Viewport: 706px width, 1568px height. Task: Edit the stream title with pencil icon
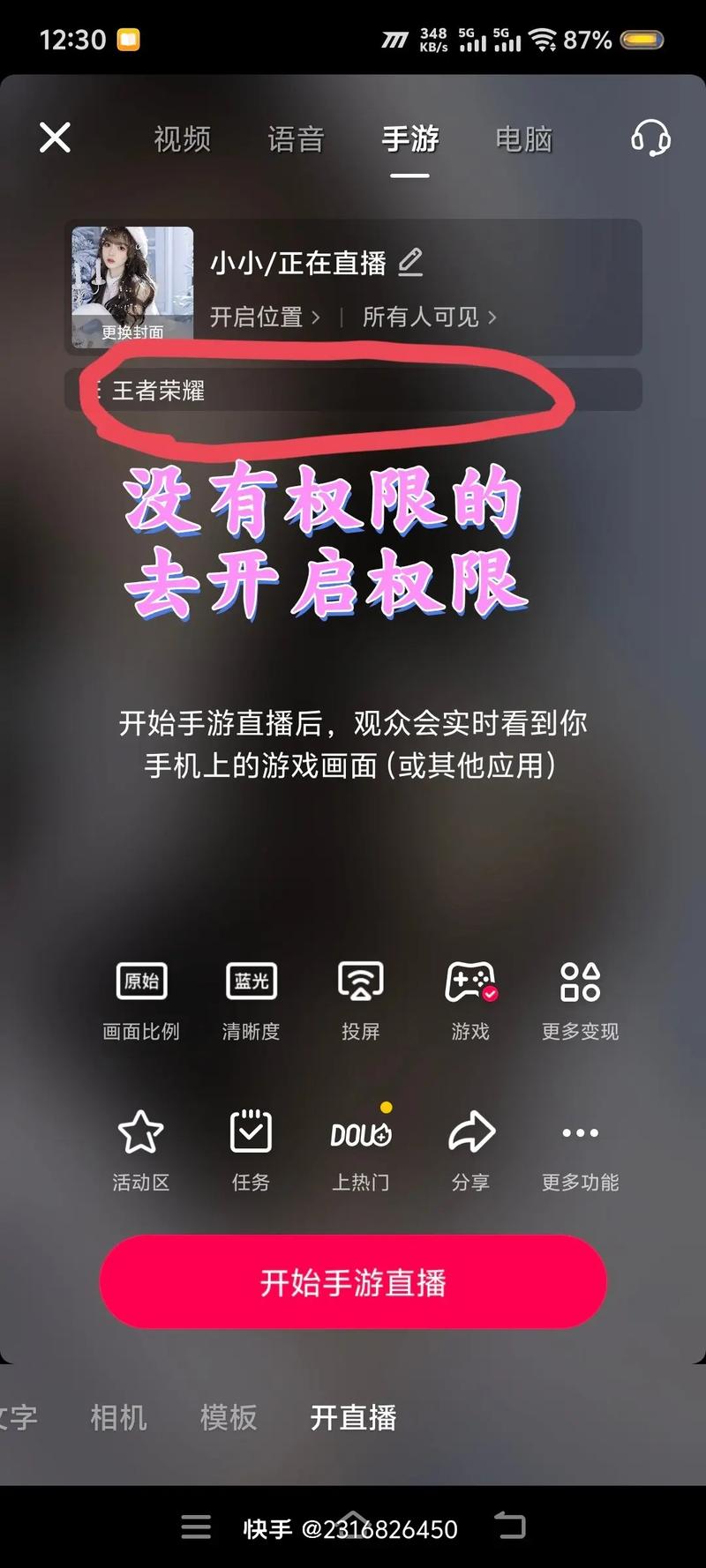pyautogui.click(x=411, y=262)
